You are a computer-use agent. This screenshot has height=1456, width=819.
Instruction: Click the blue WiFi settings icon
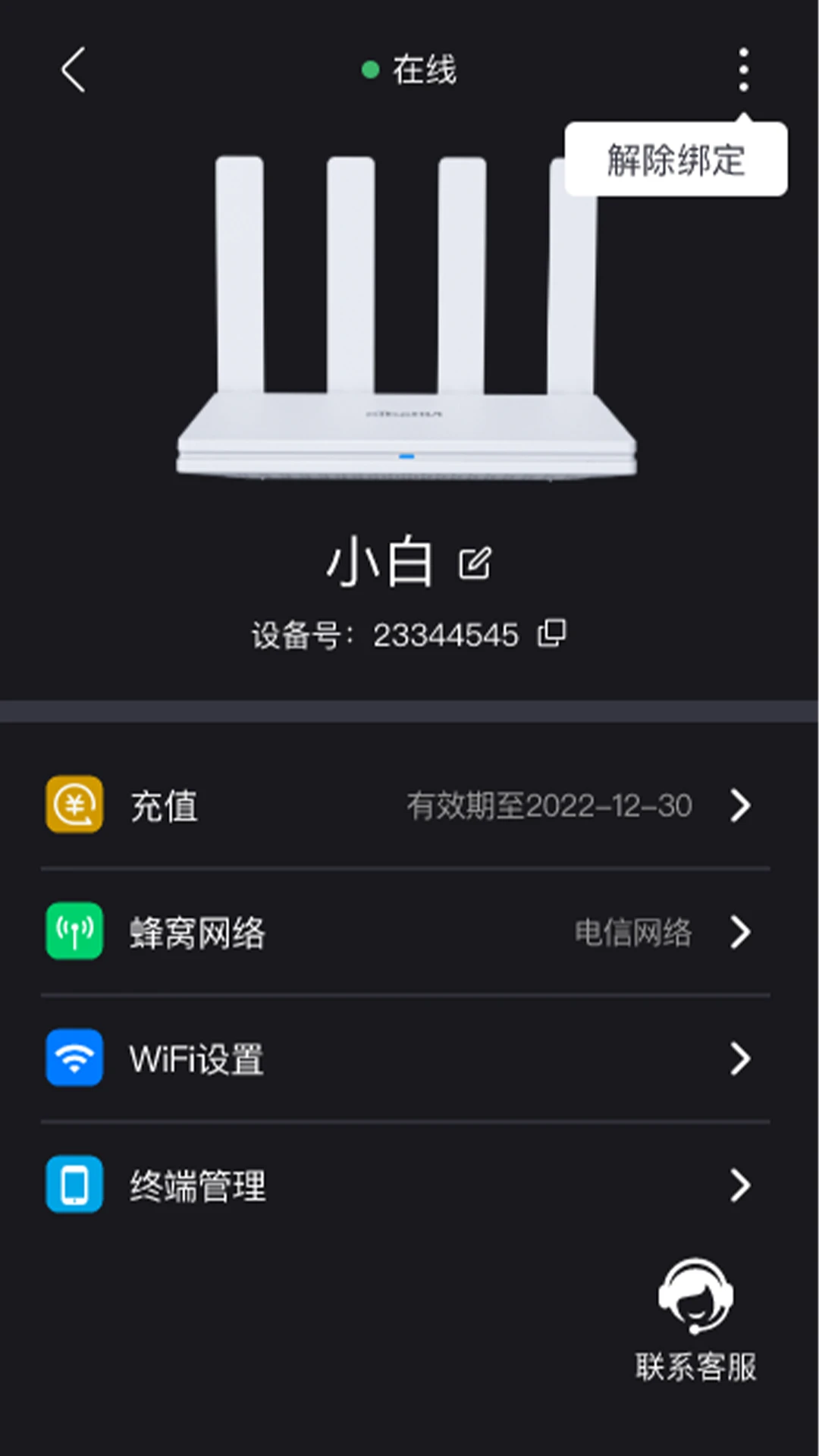pos(74,1059)
